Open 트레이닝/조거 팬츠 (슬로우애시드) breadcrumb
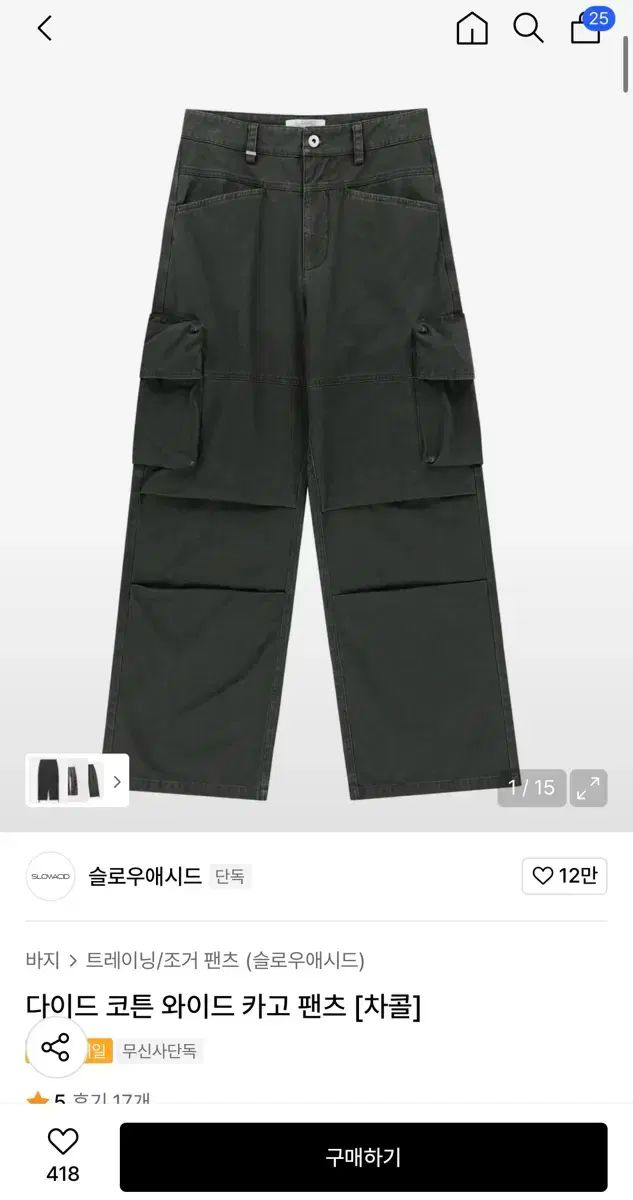The height and width of the screenshot is (1200, 633). (225, 960)
